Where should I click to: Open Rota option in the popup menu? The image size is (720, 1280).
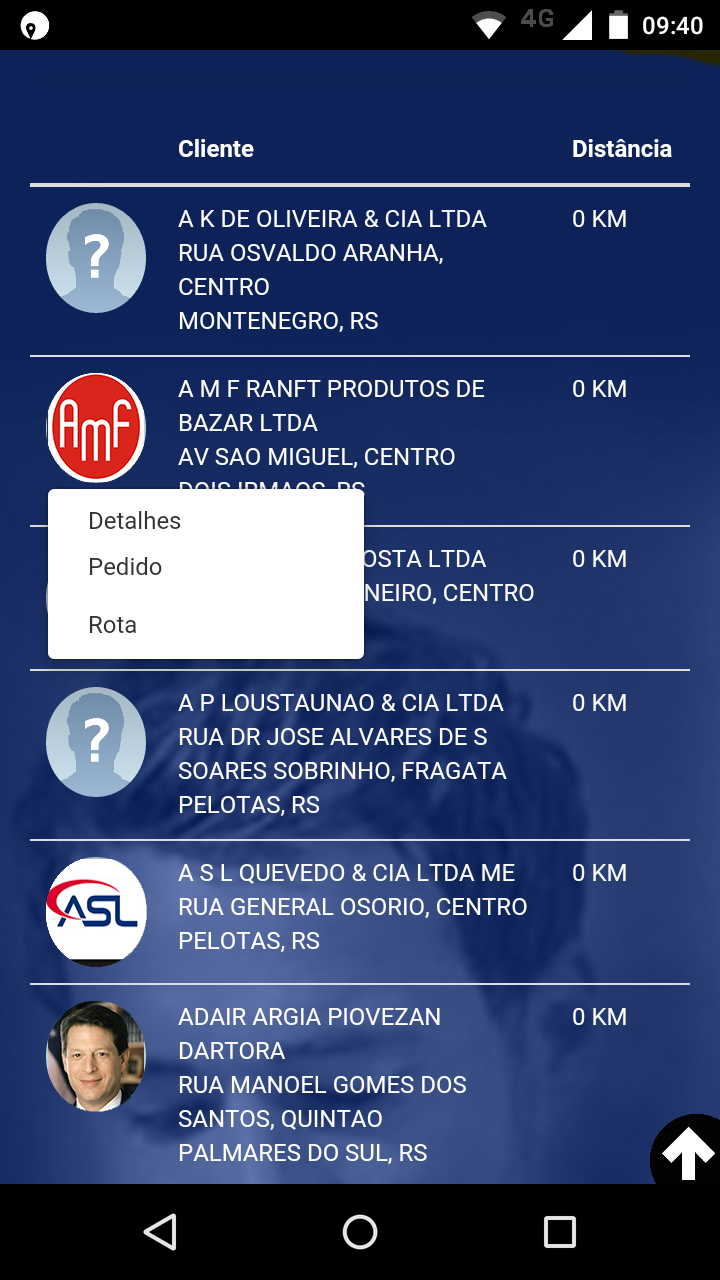click(x=113, y=625)
